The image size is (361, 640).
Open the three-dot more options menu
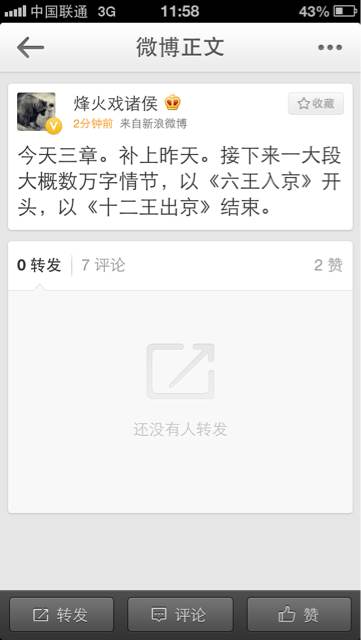[x=330, y=48]
